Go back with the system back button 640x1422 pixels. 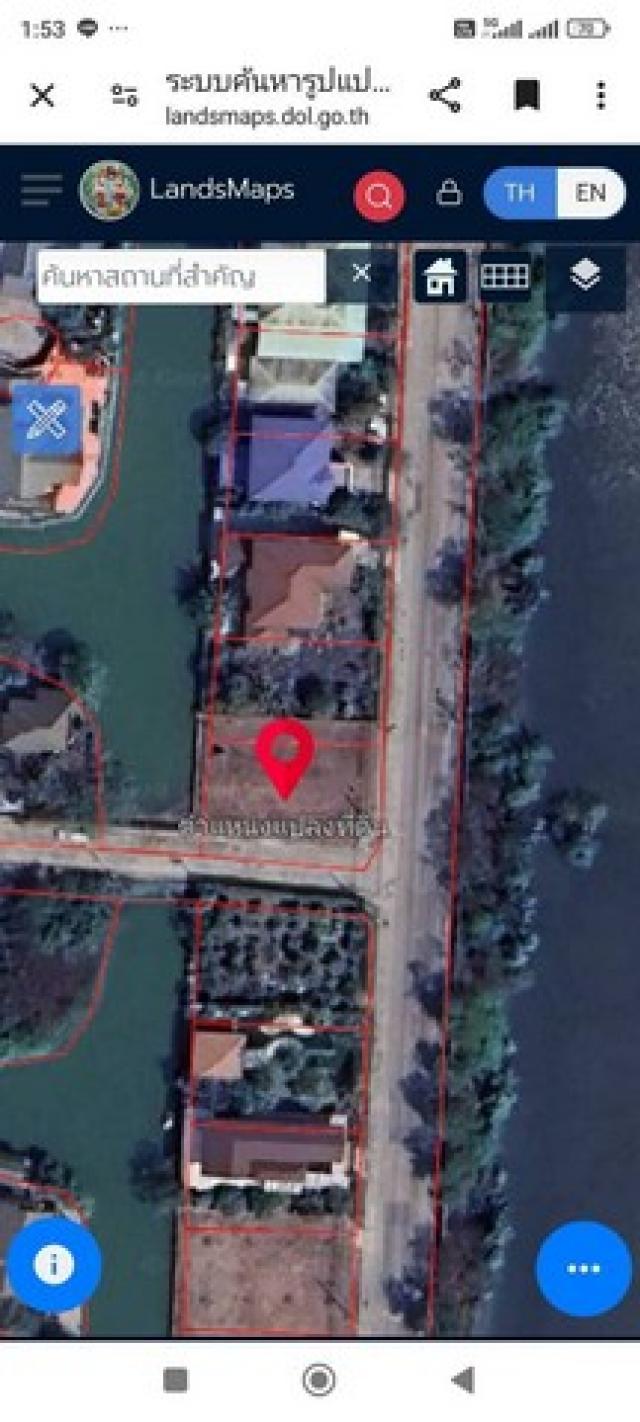[462, 1381]
